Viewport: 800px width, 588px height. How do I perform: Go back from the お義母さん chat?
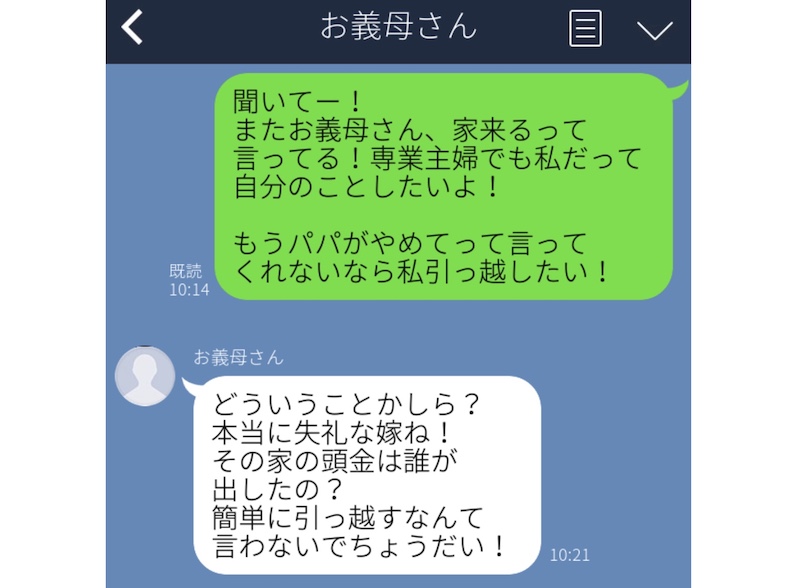pos(132,29)
